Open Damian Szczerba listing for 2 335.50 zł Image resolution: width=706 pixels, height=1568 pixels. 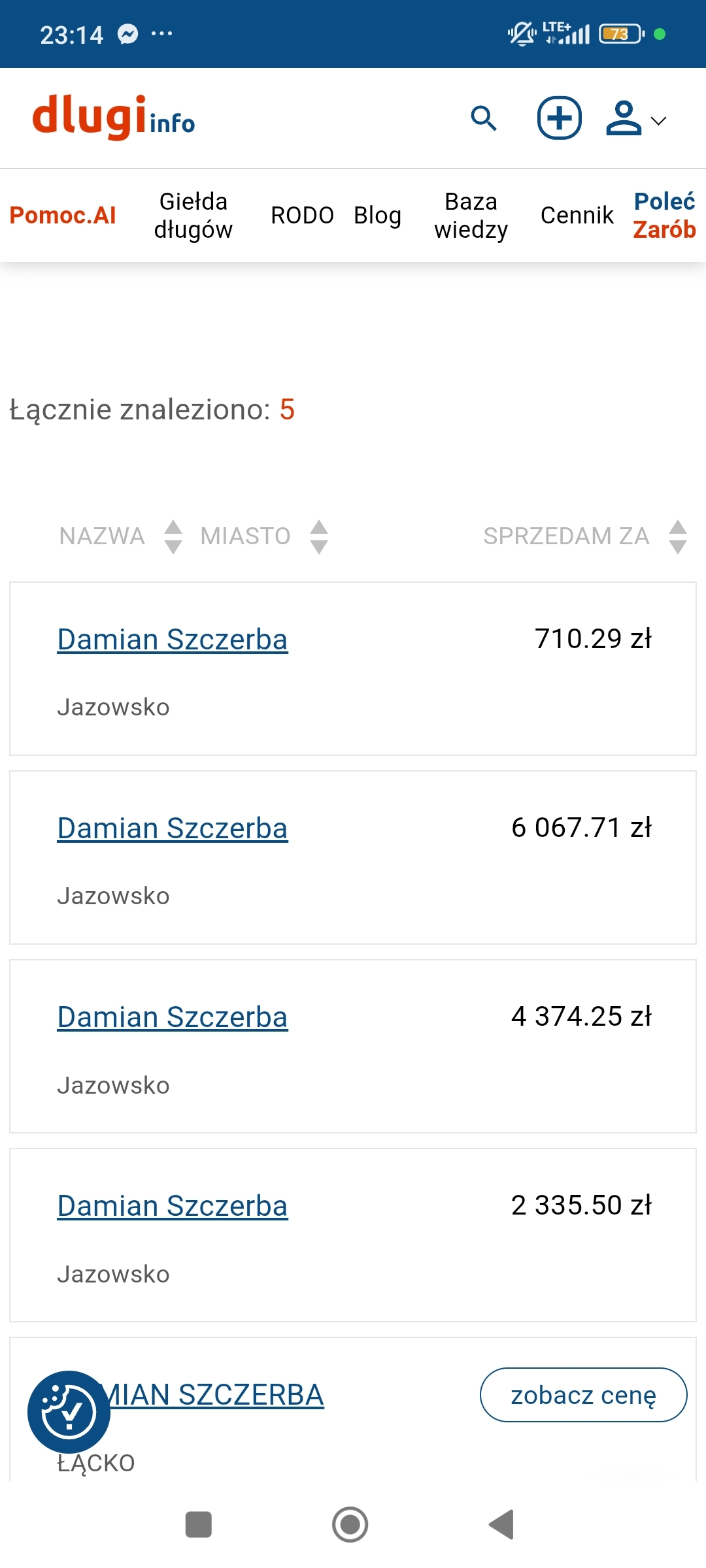(x=173, y=1206)
